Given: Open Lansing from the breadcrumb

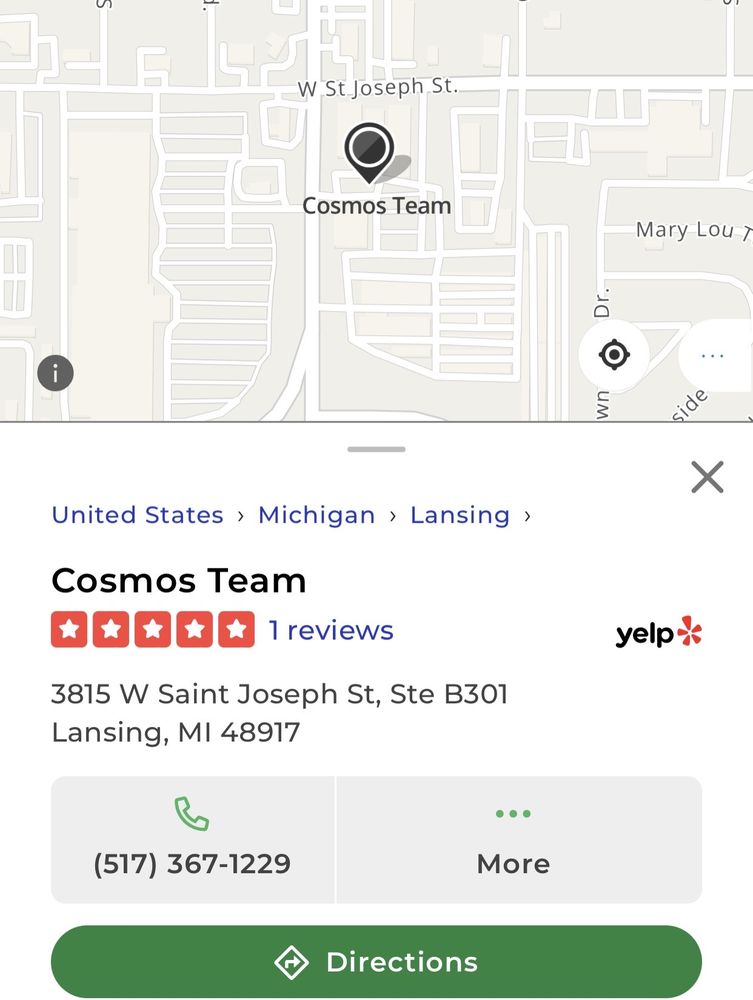Looking at the screenshot, I should (x=461, y=516).
